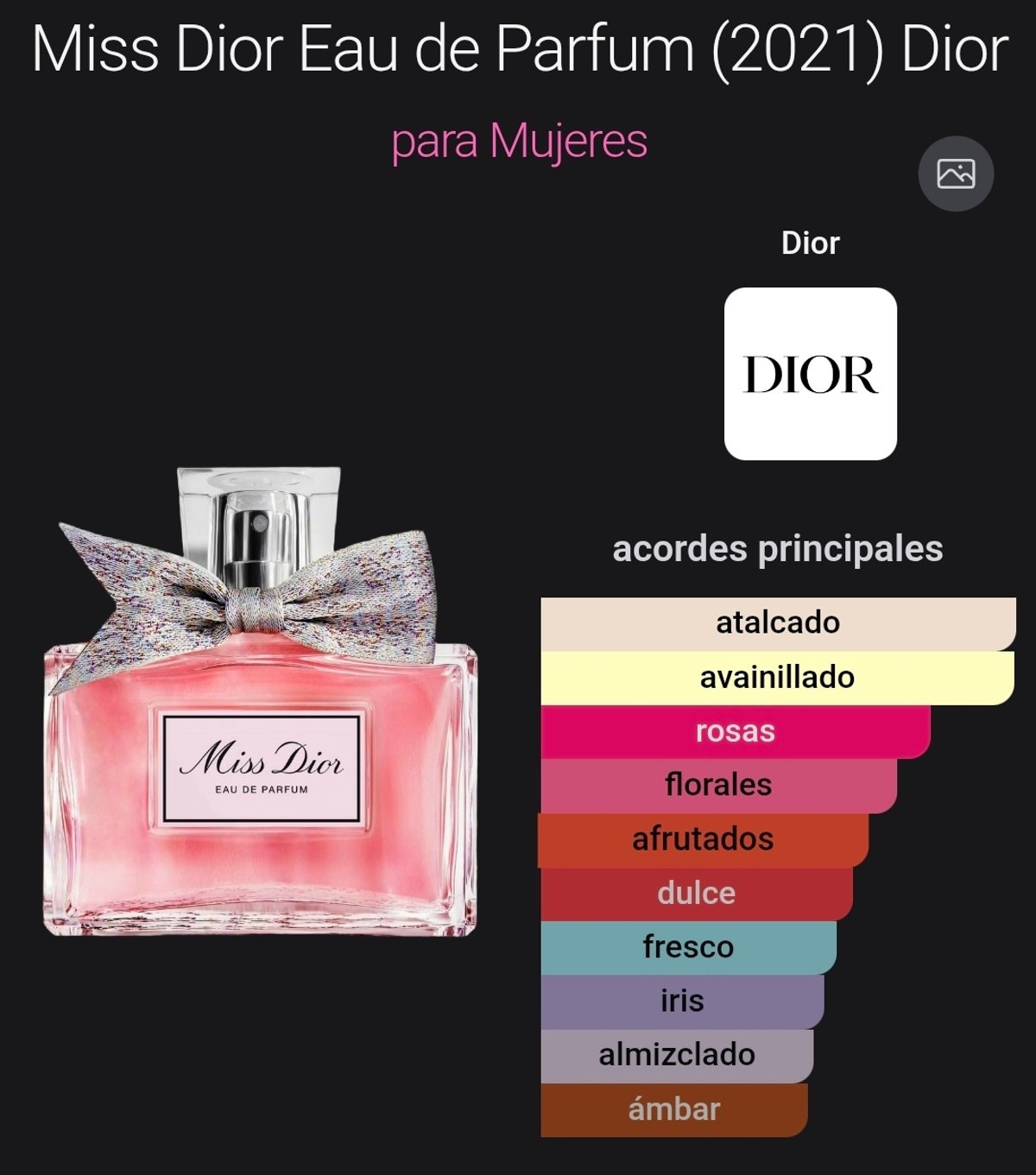1036x1175 pixels.
Task: Open the para Mujeres link
Action: coord(516,142)
